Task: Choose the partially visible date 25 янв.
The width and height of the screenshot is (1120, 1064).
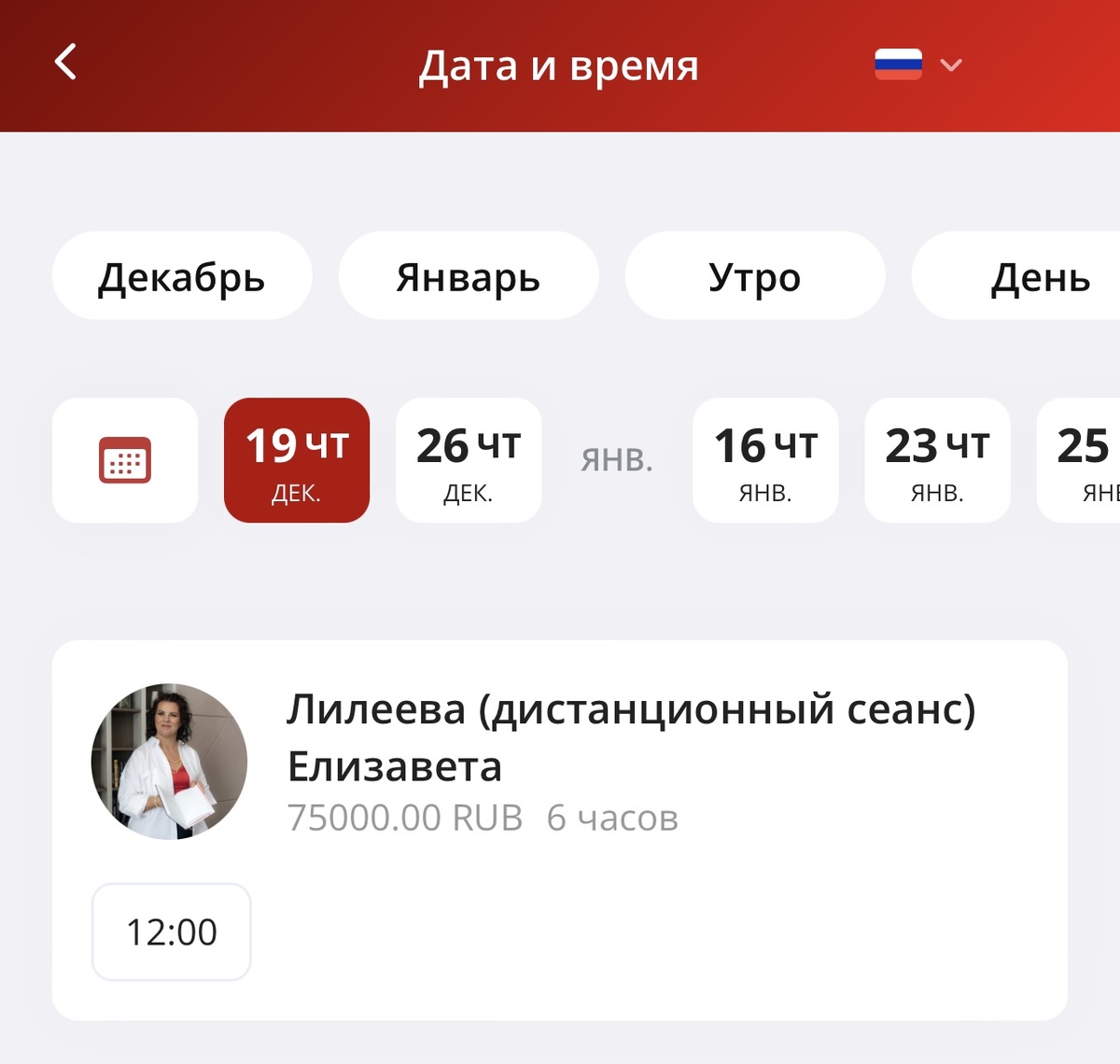Action: (1083, 460)
